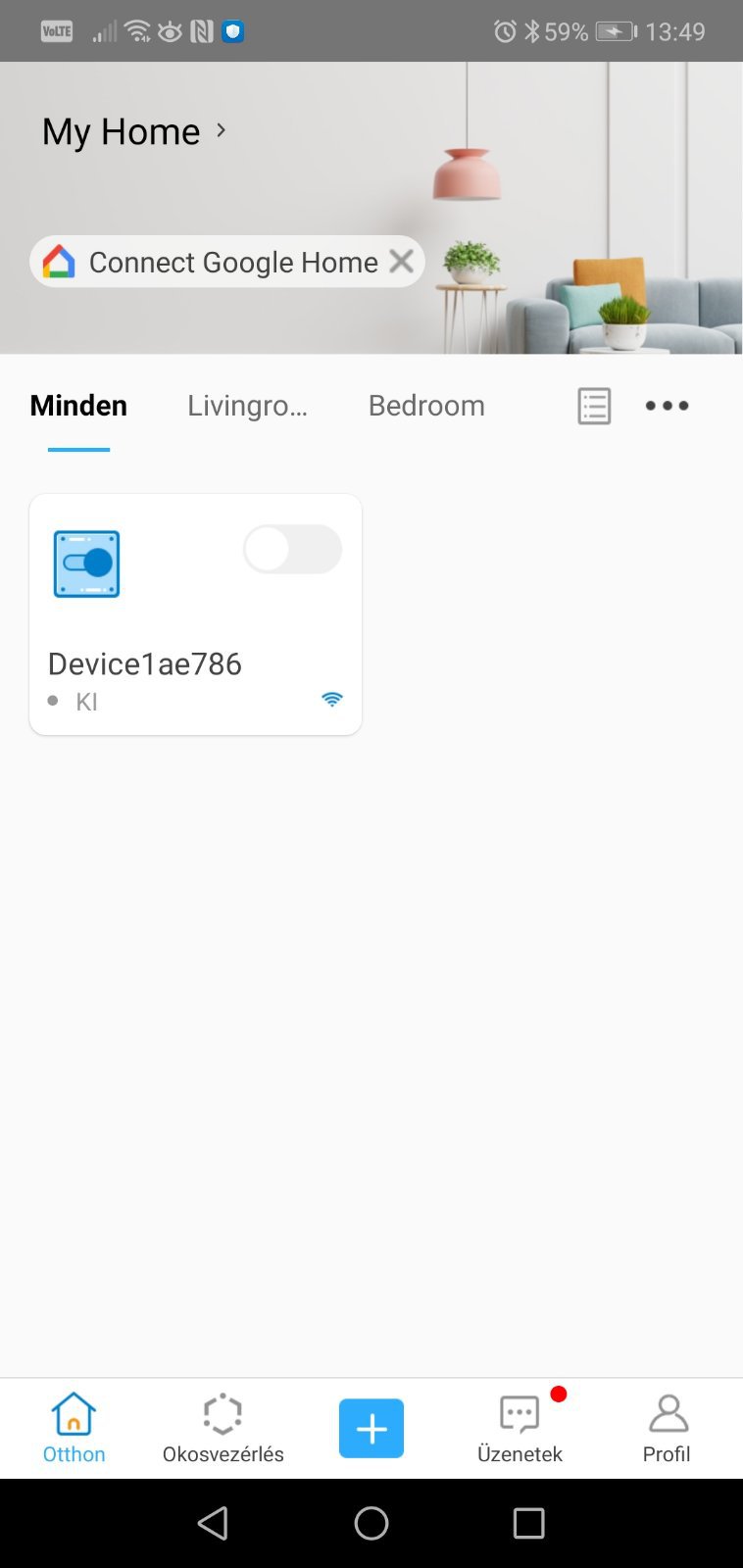Go to the Otthon tab

click(x=74, y=1429)
